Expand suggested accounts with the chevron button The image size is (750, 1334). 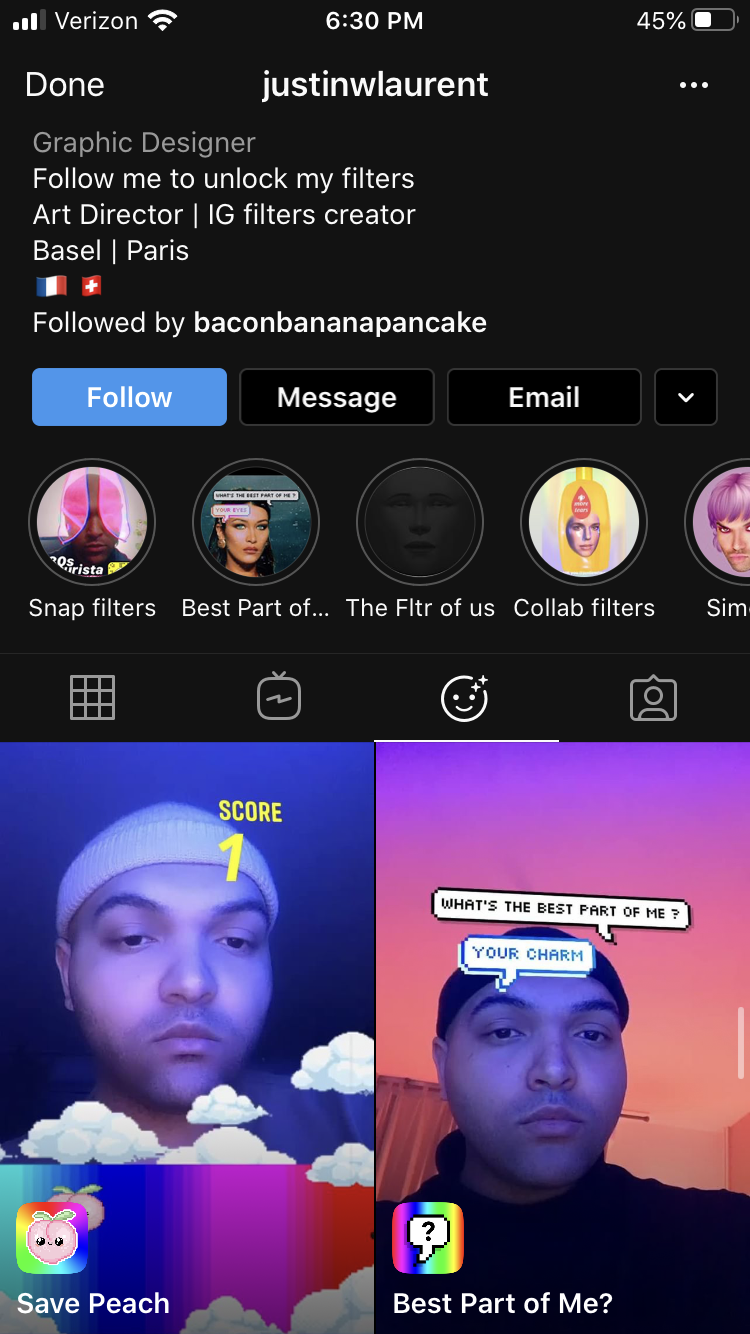(686, 397)
